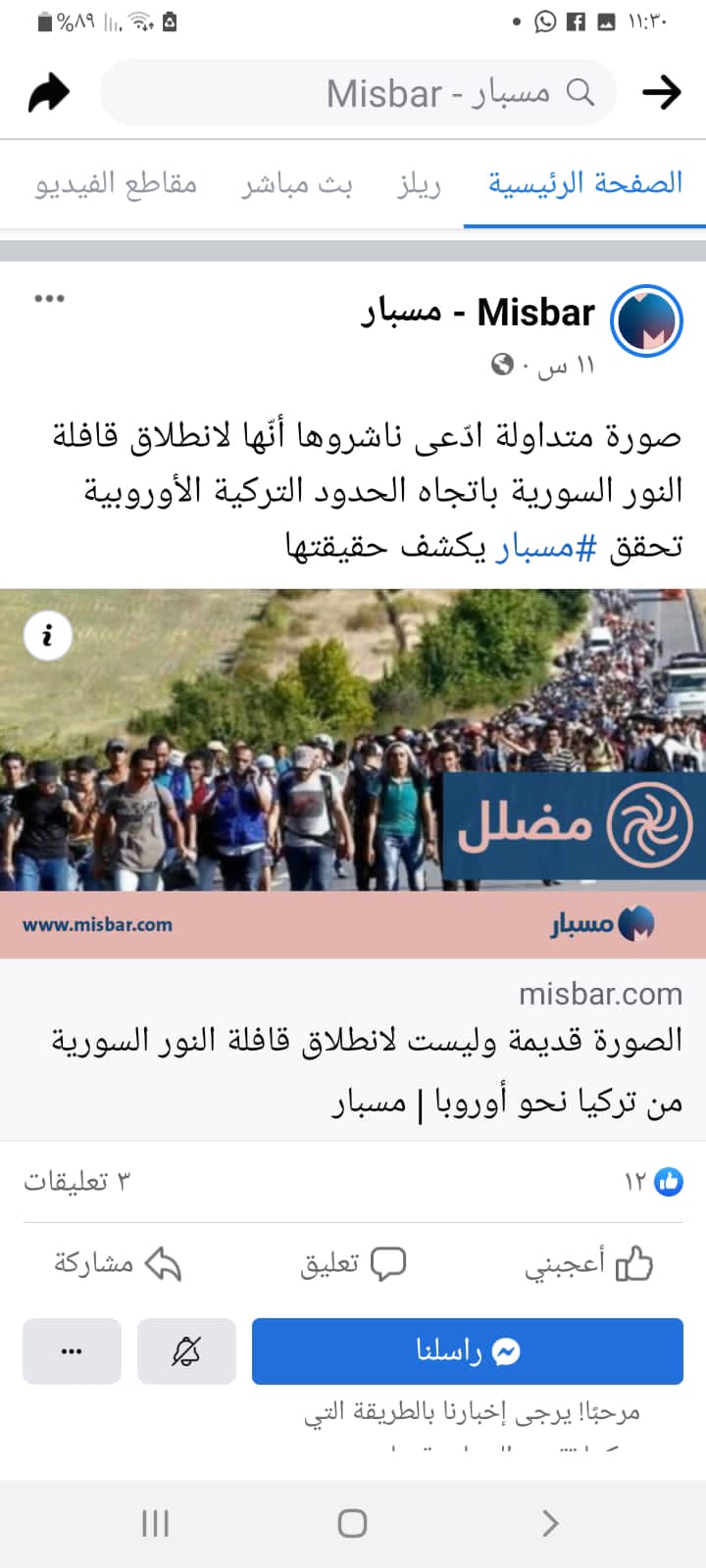Open the بث مباشر tab
Screen dimensions: 706x1568
click(x=297, y=184)
